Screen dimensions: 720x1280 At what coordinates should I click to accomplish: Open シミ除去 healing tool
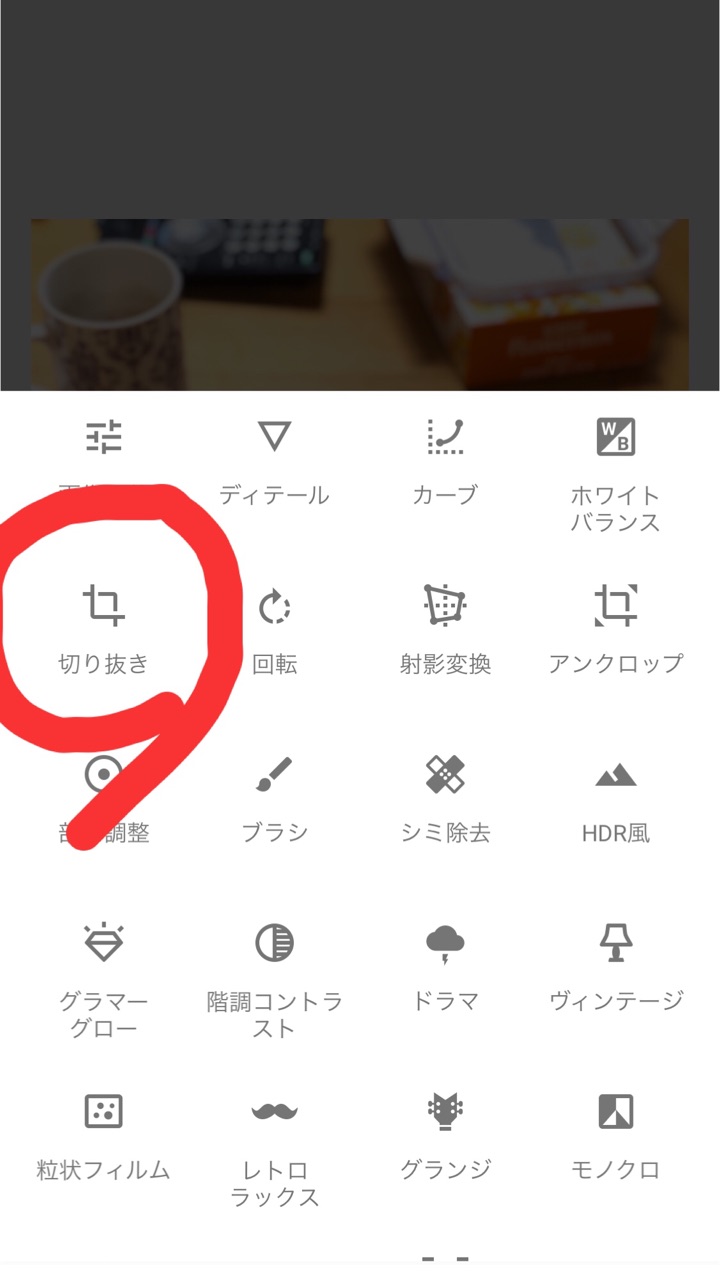(445, 800)
